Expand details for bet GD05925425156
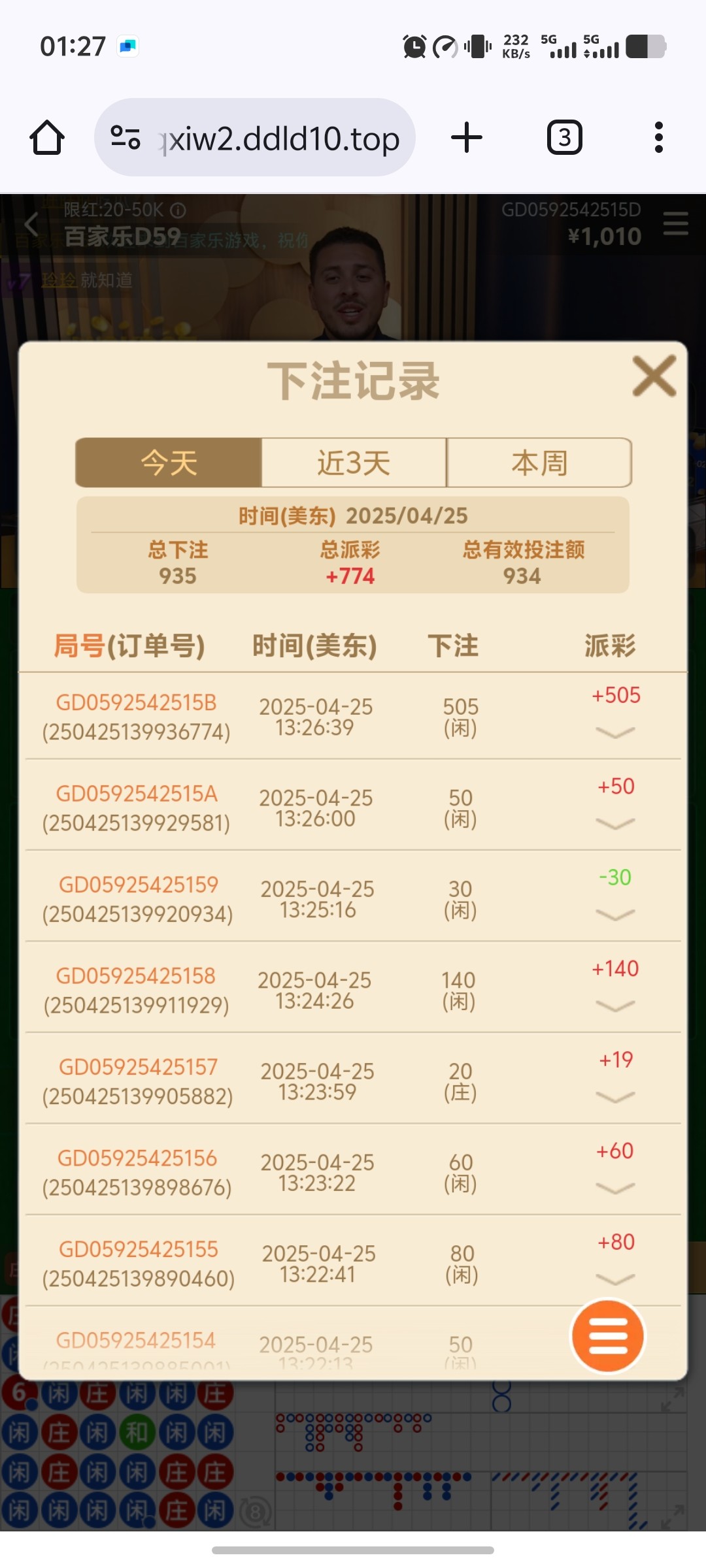706x1568 pixels. 615,1188
